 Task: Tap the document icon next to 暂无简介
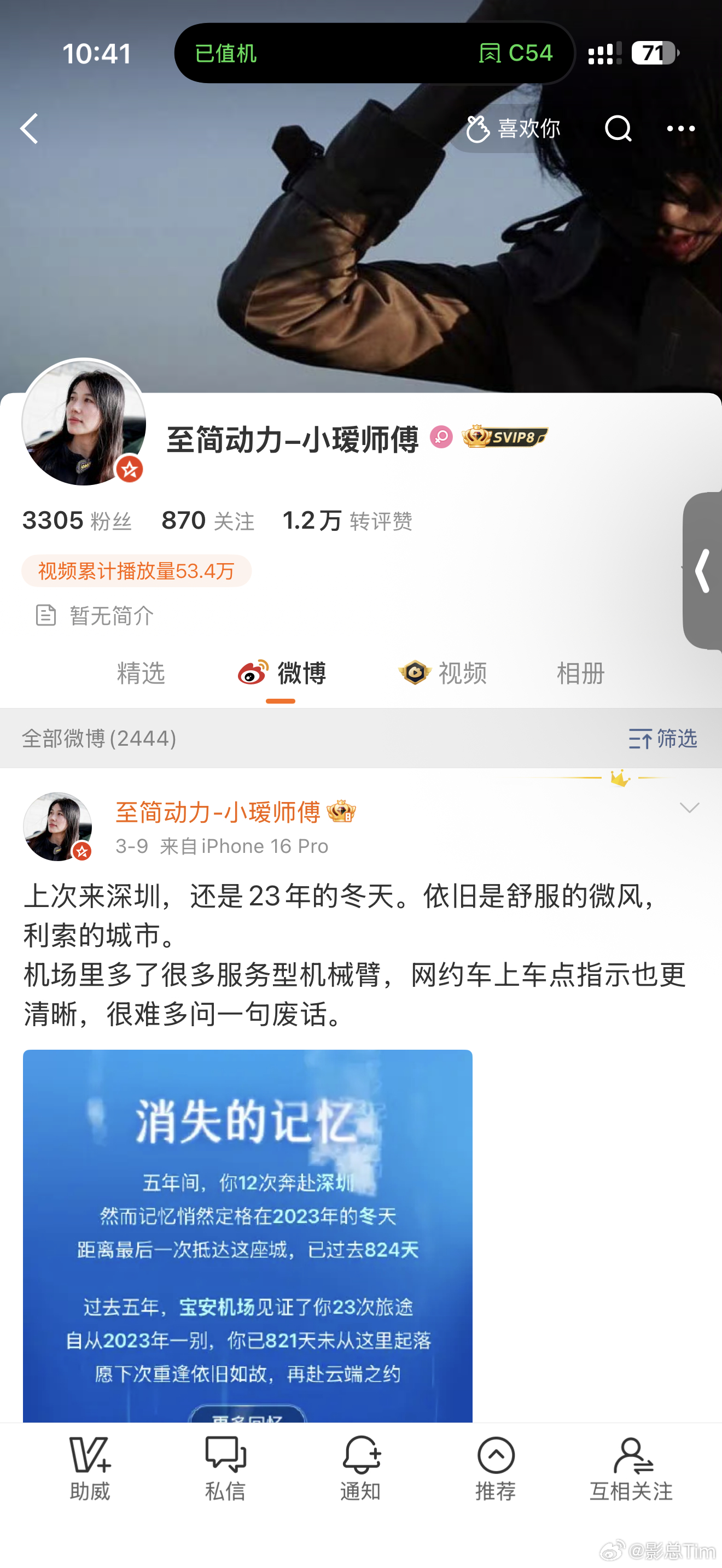point(46,616)
